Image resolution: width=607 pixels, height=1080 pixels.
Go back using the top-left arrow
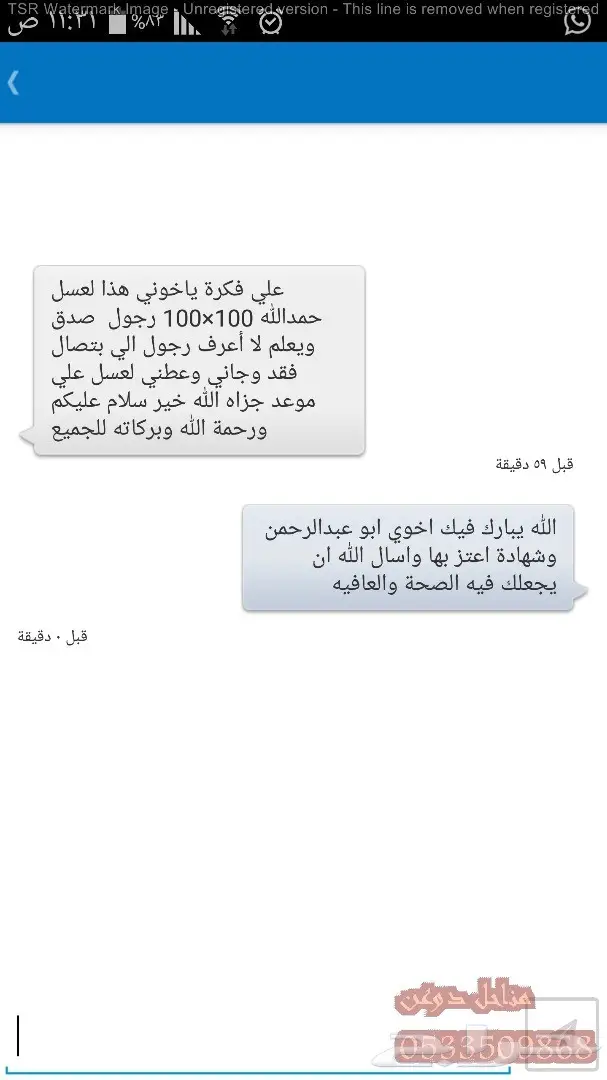(14, 82)
